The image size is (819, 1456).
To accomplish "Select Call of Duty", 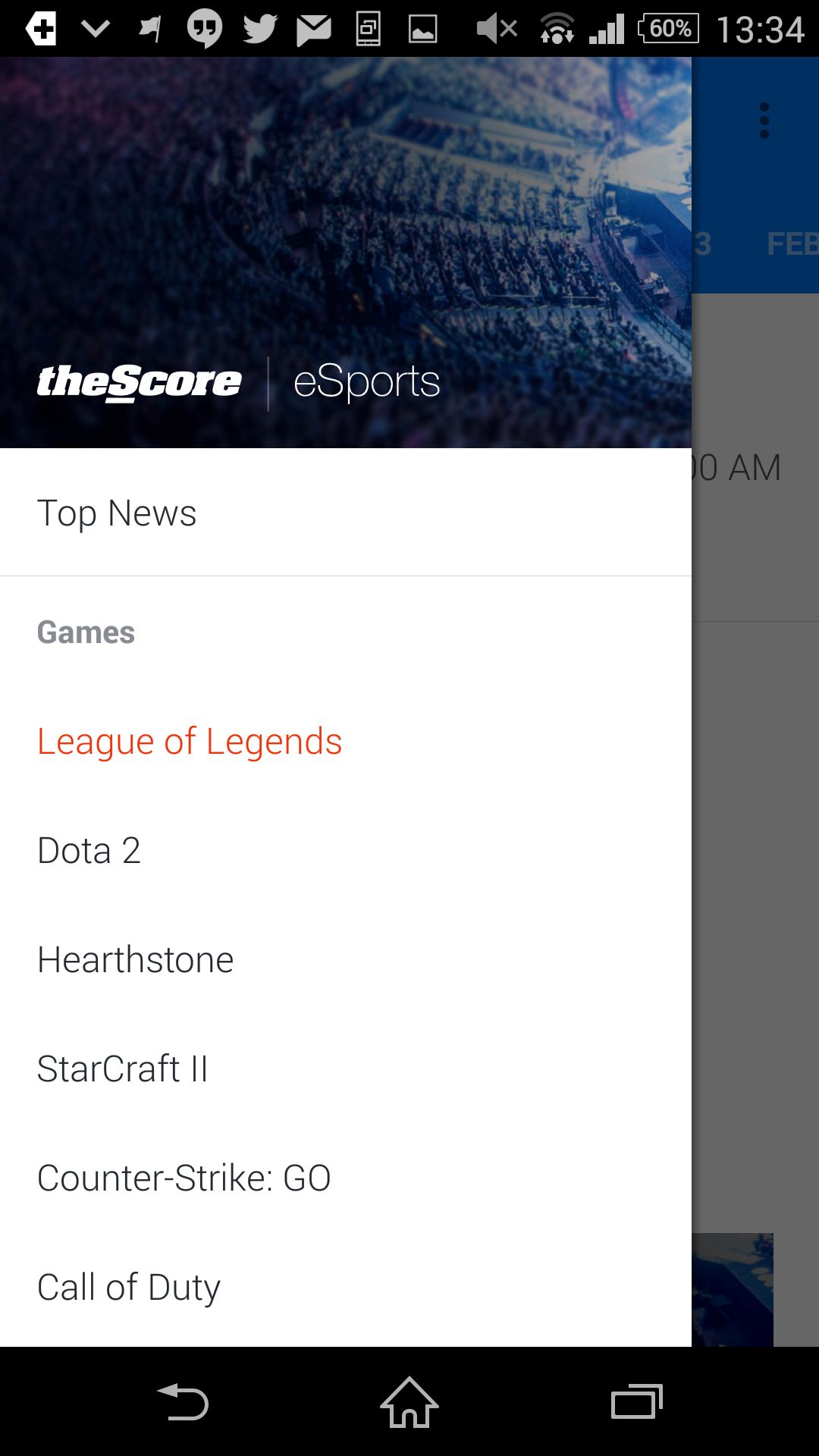I will [346, 1288].
